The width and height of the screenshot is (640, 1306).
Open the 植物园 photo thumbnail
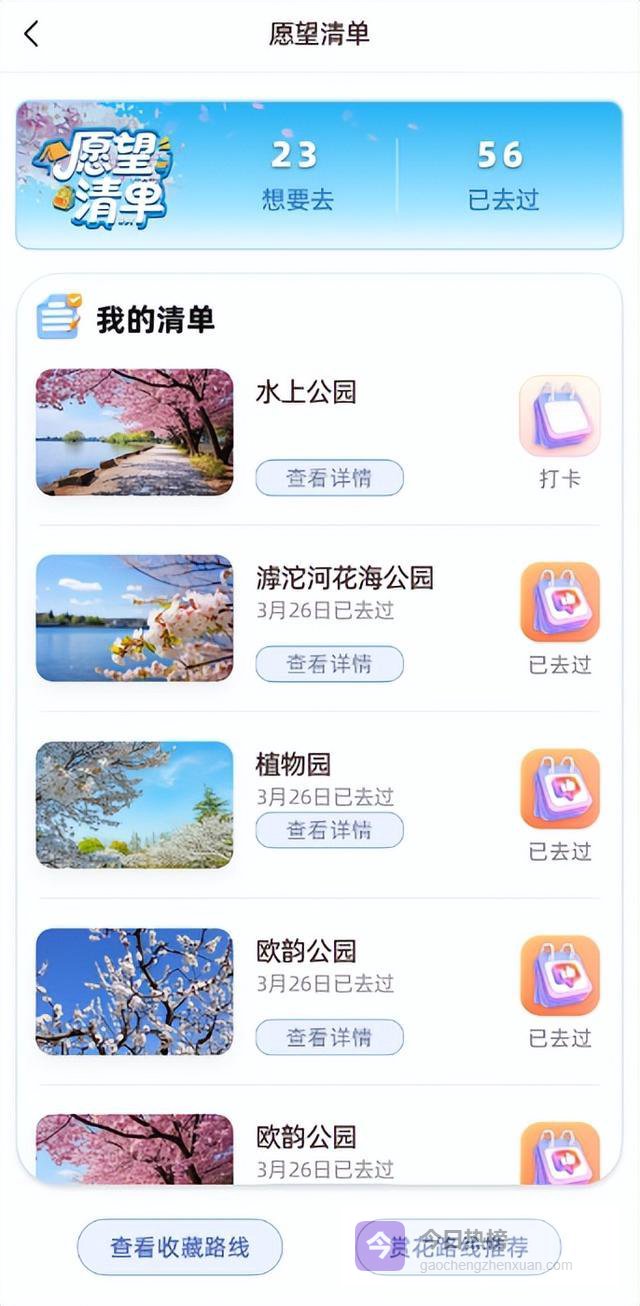point(134,805)
